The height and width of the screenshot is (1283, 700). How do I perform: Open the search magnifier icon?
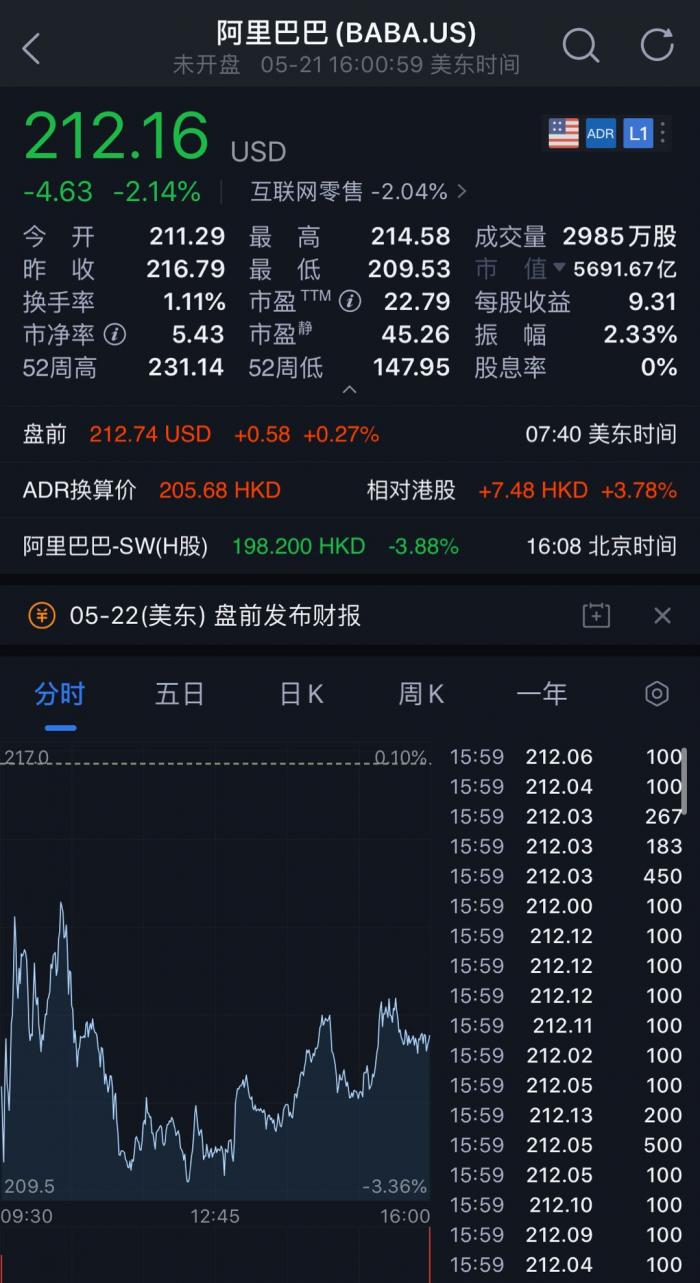[580, 46]
